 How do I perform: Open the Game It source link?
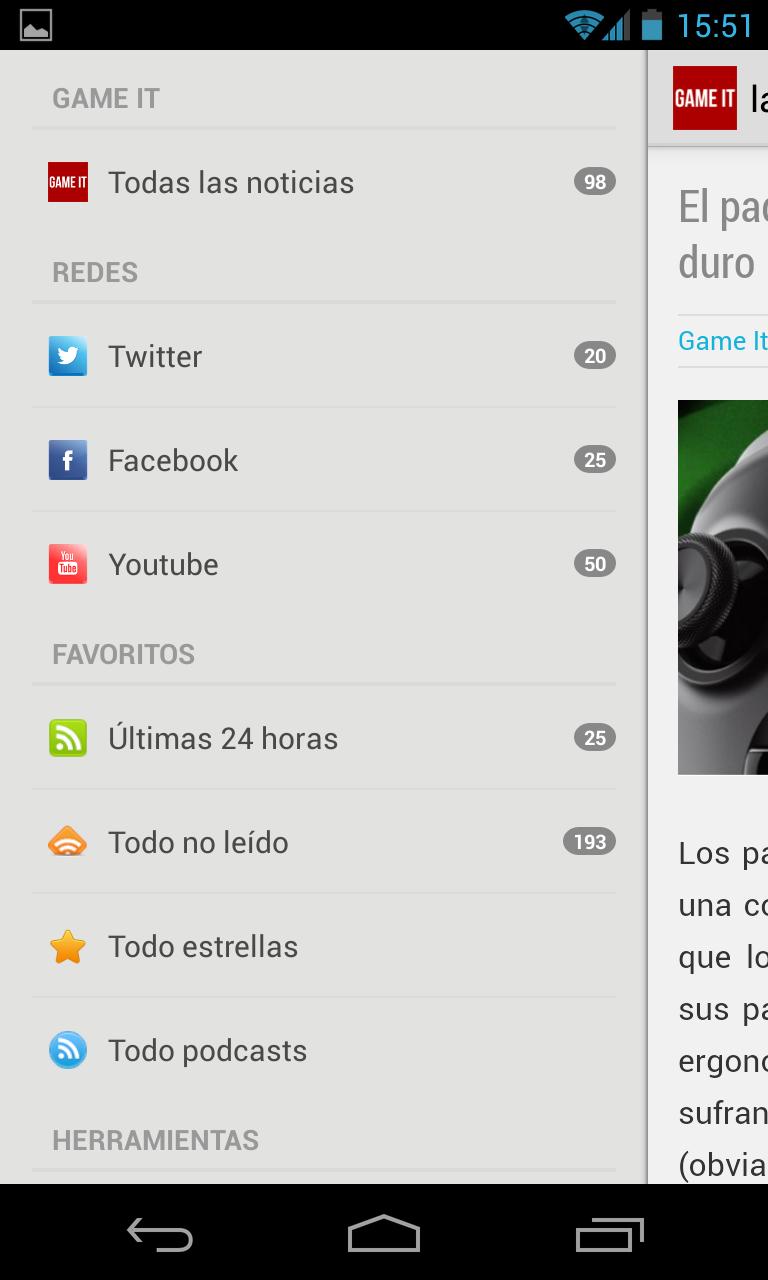click(722, 341)
